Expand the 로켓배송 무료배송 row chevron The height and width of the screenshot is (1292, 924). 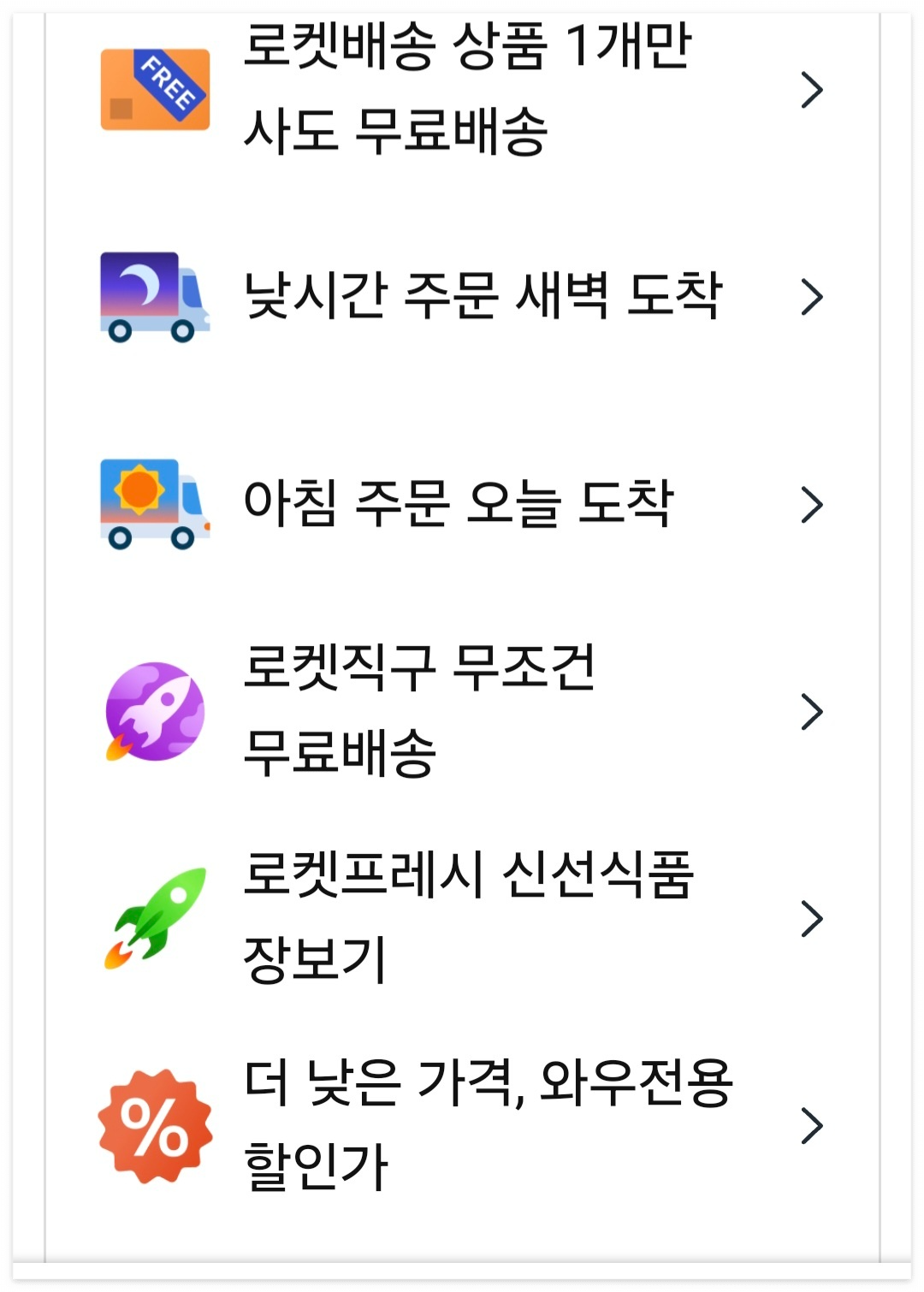coord(813,89)
